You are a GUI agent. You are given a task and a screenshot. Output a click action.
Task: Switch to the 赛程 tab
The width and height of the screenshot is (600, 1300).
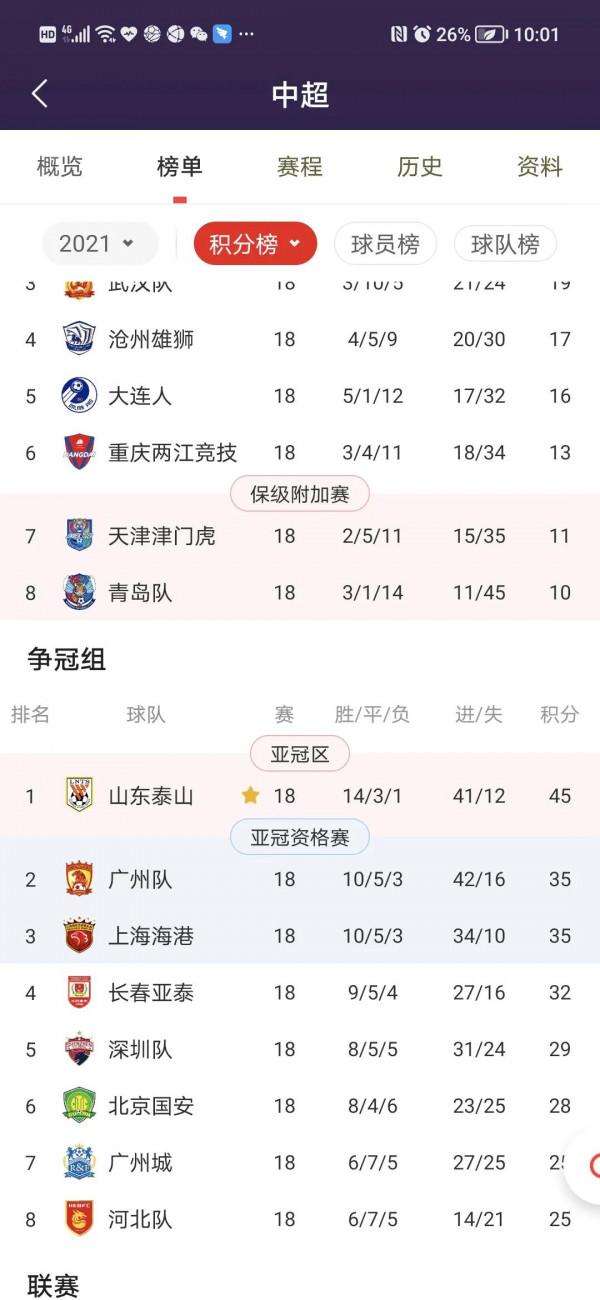click(x=300, y=167)
